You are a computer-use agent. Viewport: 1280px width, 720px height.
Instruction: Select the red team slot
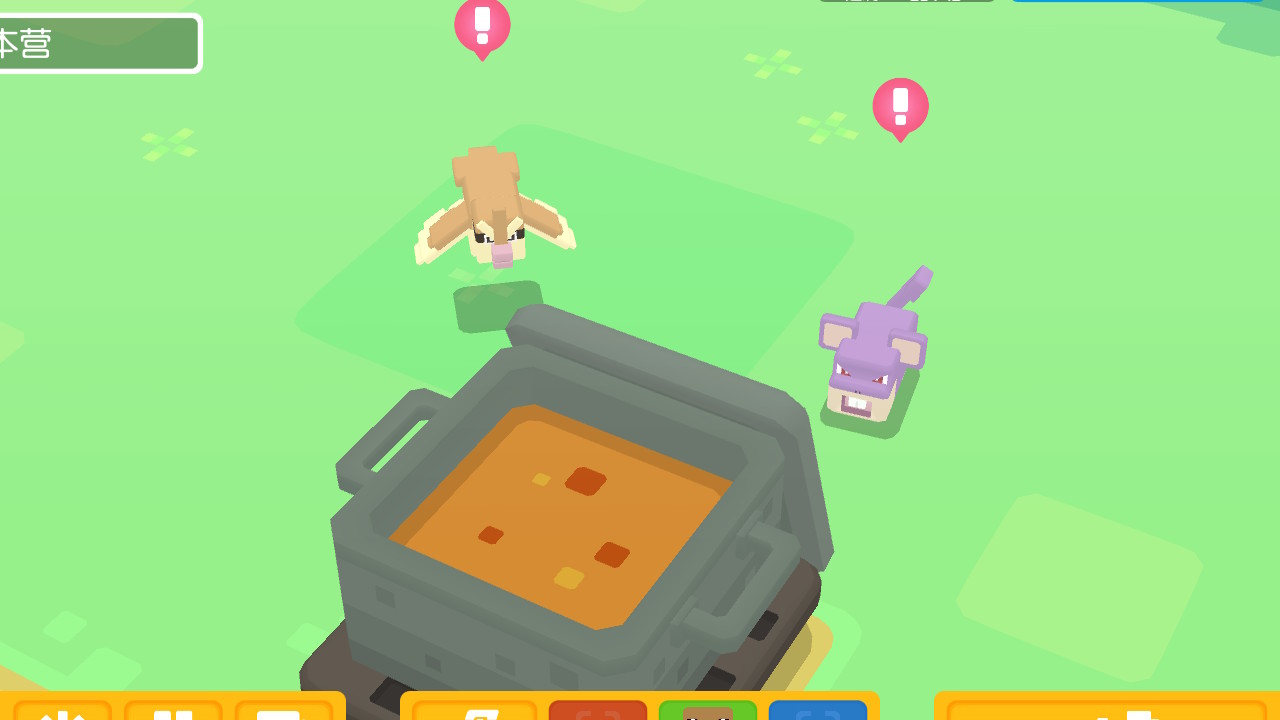click(x=598, y=711)
